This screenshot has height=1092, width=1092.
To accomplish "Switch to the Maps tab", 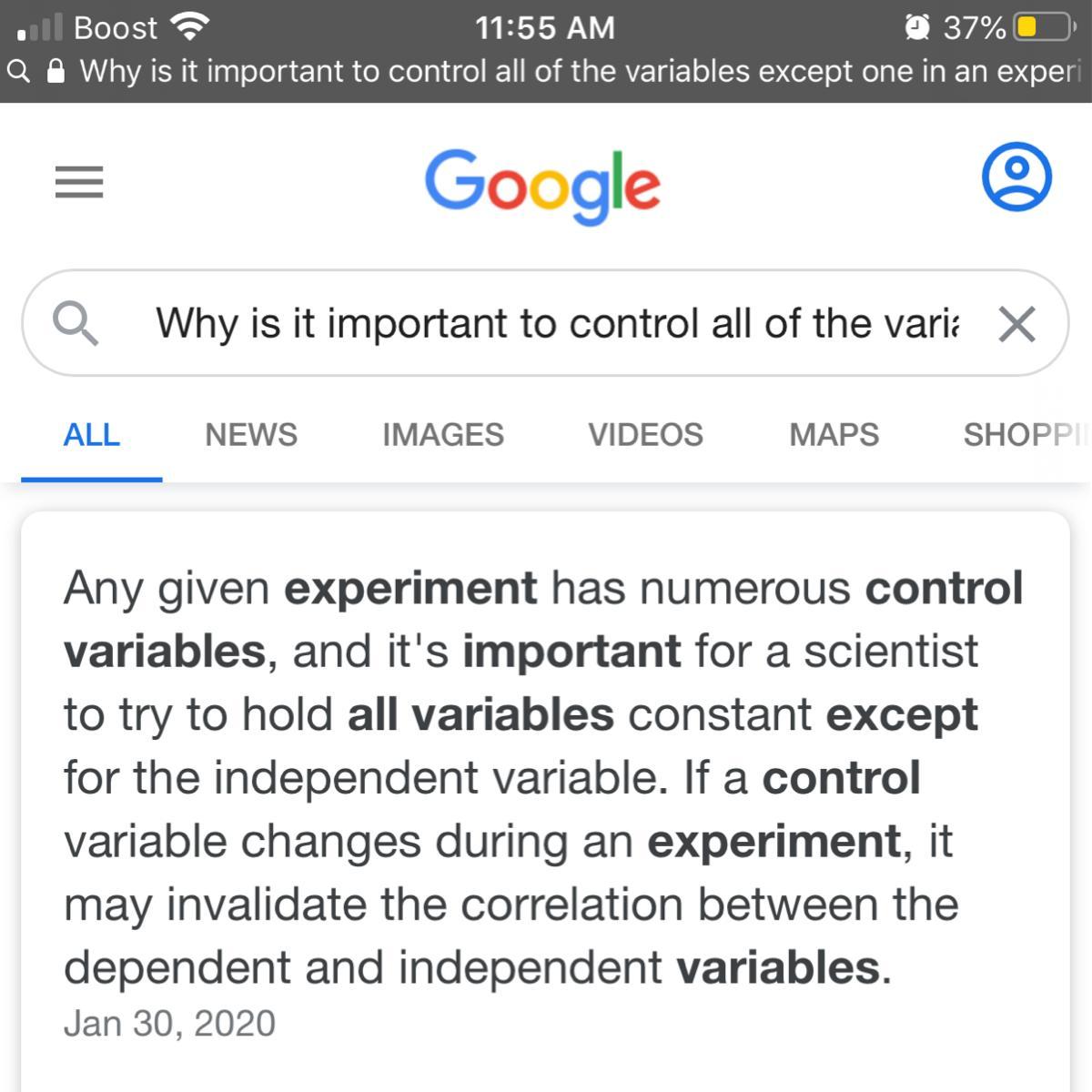I will pyautogui.click(x=834, y=435).
